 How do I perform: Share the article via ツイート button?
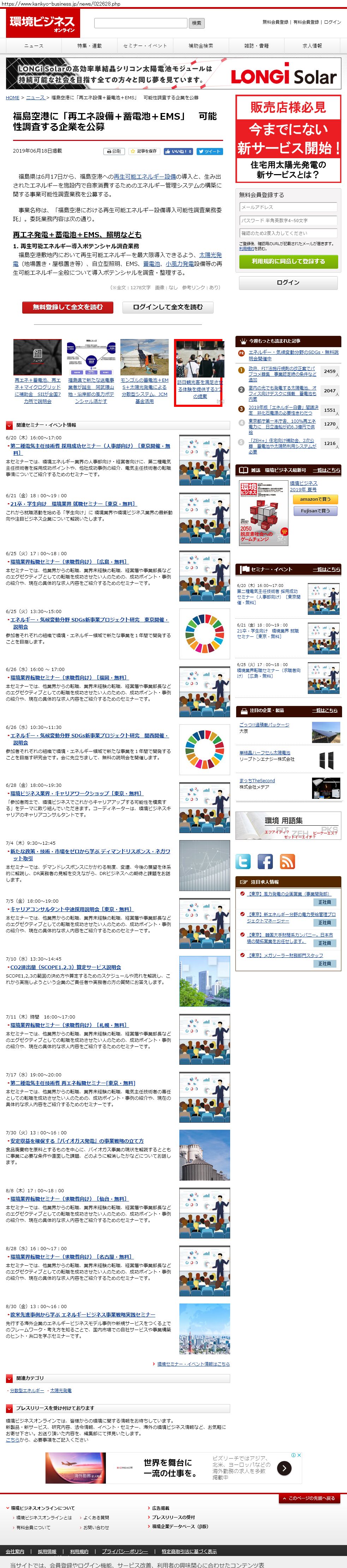[209, 151]
